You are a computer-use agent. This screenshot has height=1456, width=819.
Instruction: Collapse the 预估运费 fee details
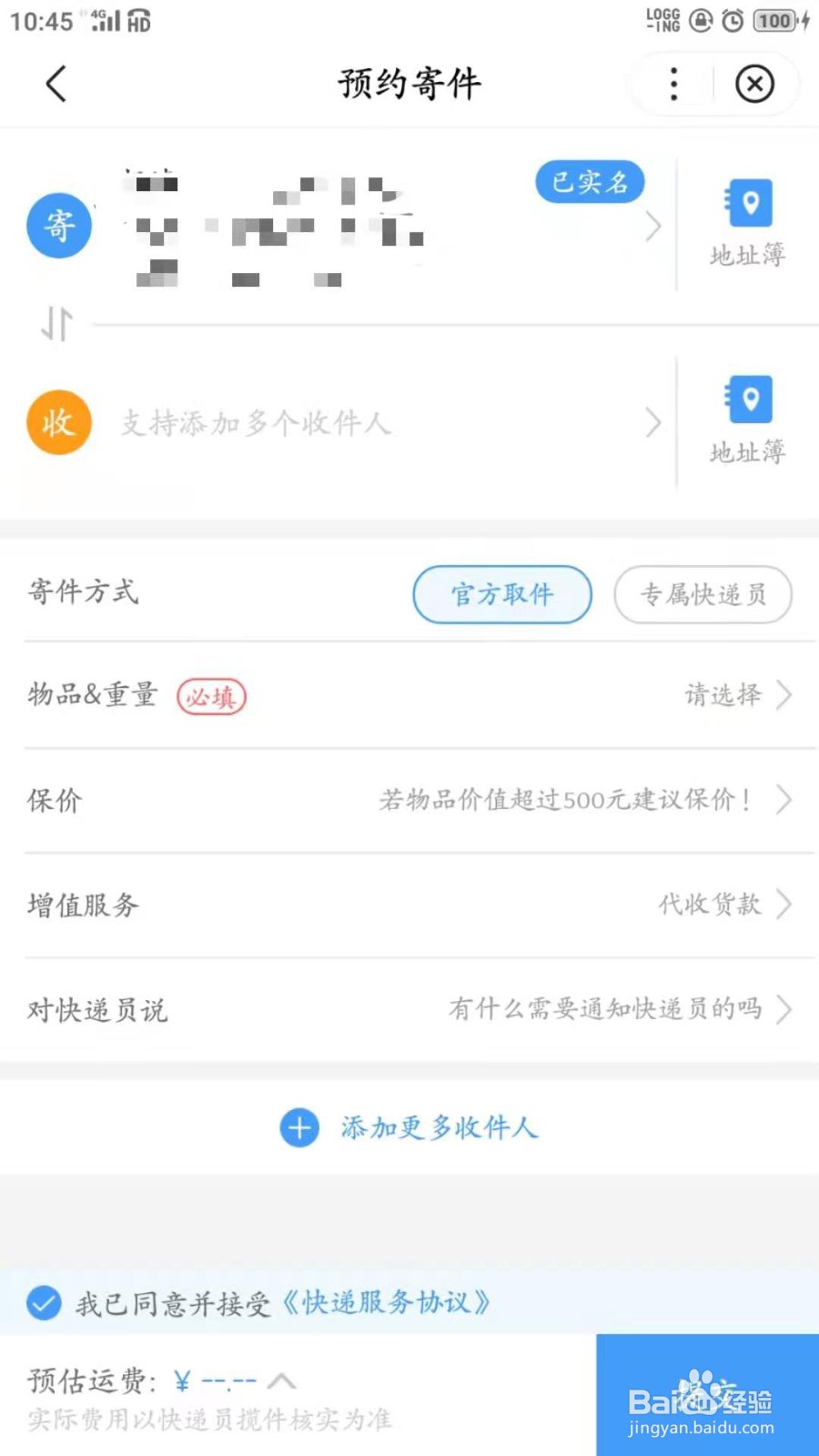click(282, 1379)
